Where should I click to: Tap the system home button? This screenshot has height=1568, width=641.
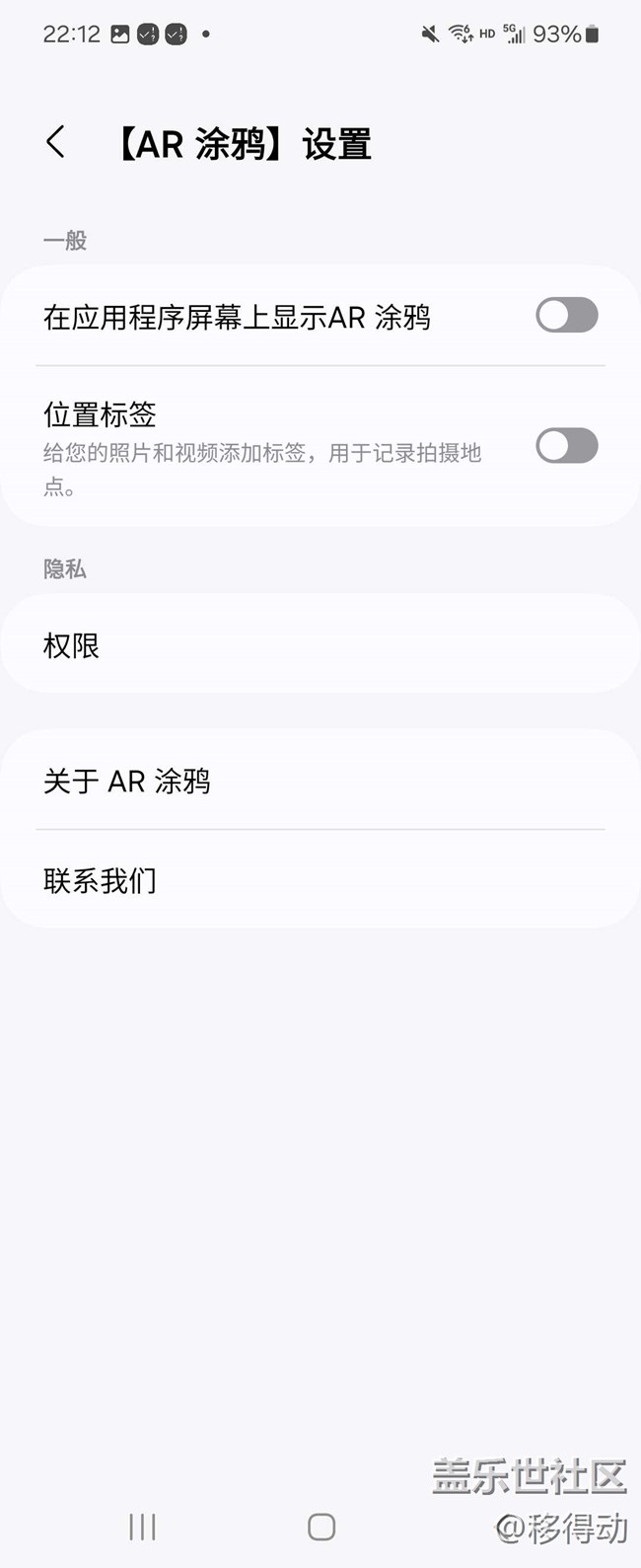click(x=321, y=1528)
